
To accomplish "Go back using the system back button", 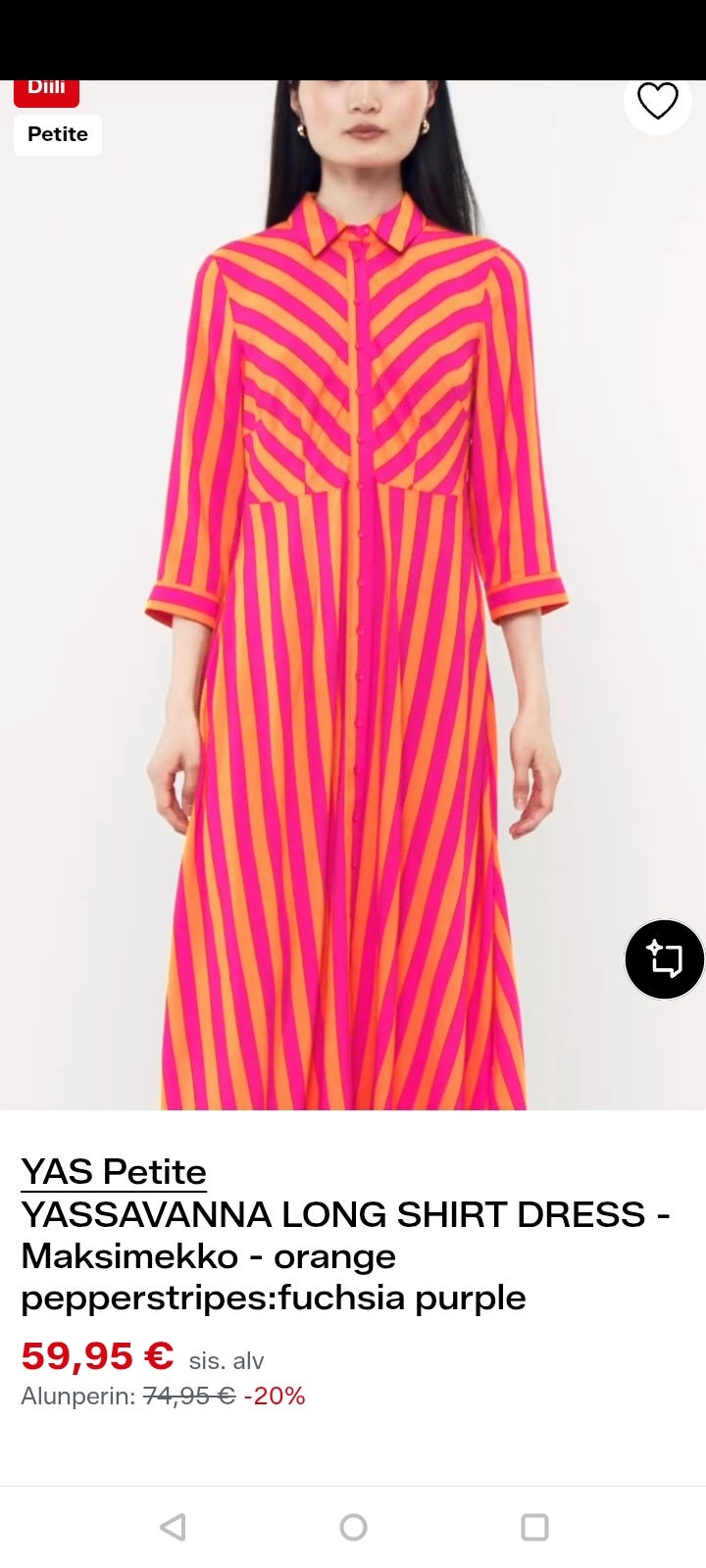I will coord(173,1527).
